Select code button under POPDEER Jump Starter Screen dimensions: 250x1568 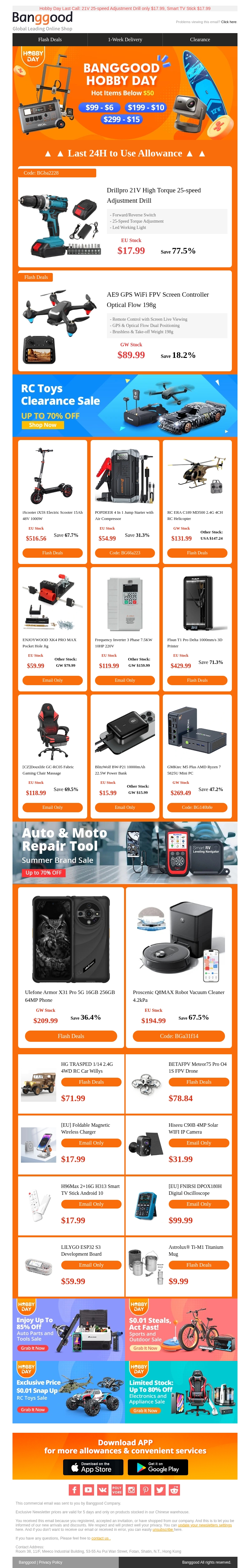pyautogui.click(x=125, y=553)
